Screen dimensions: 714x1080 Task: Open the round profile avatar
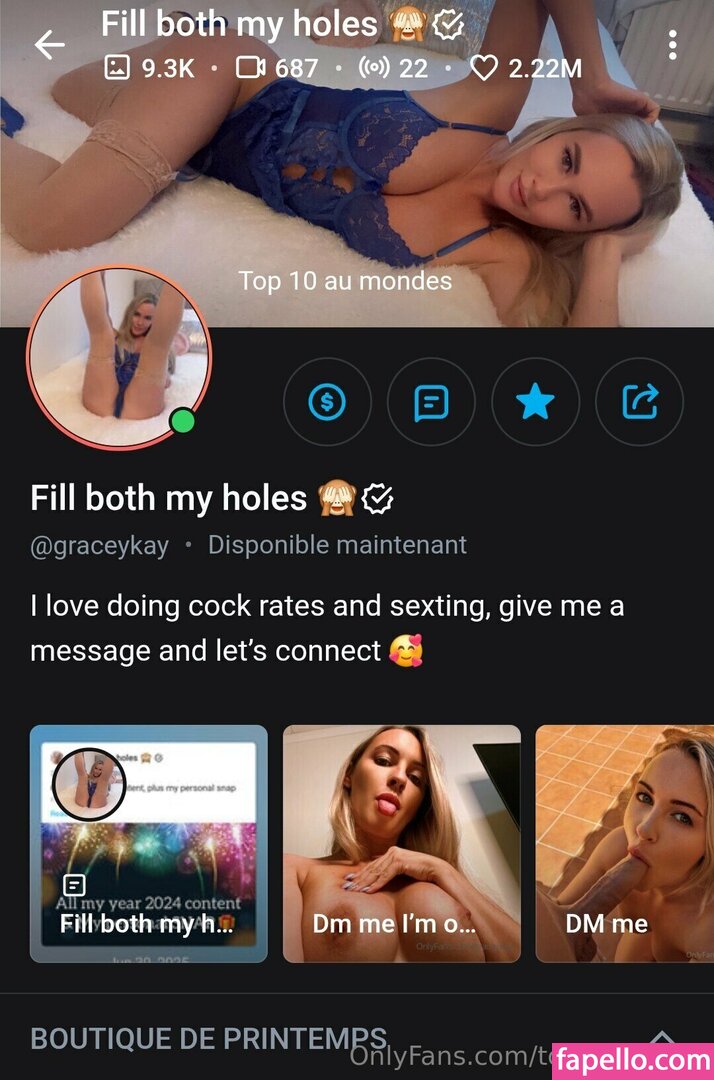click(119, 357)
